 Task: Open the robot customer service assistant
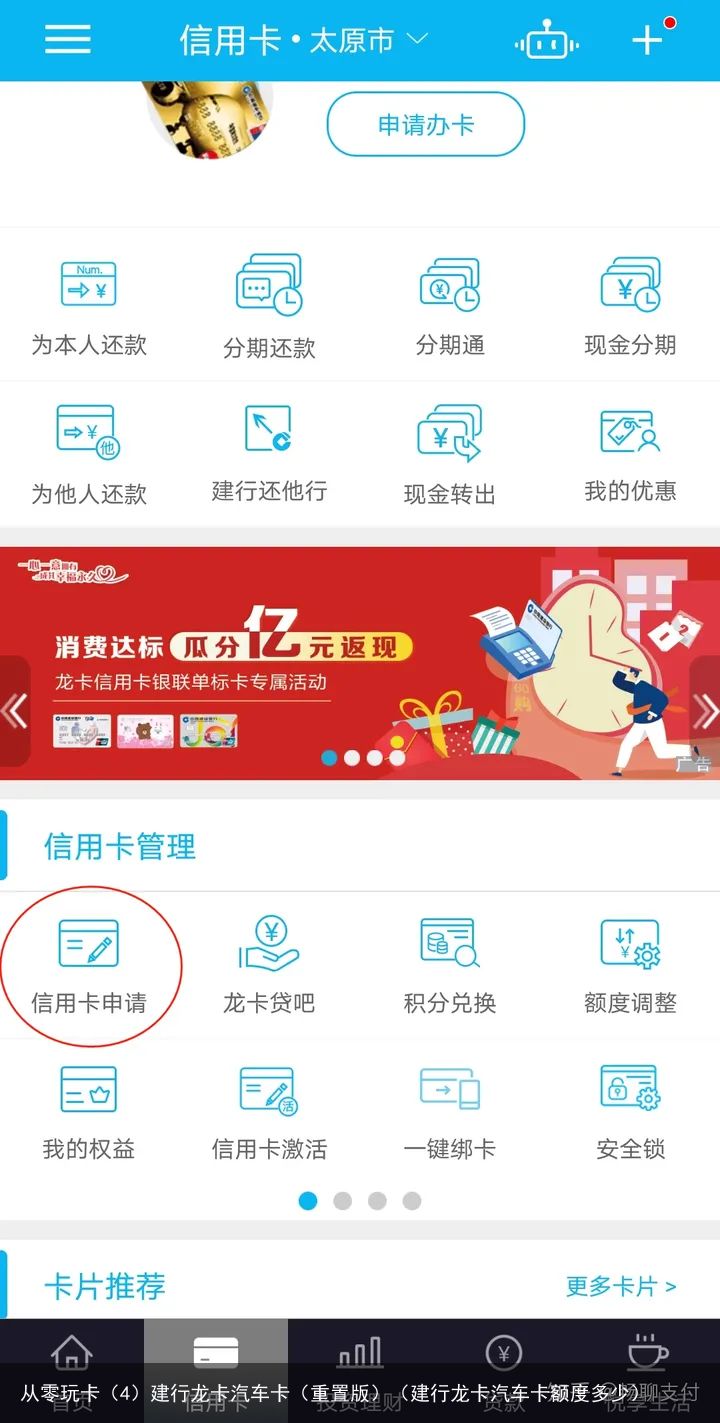[546, 42]
